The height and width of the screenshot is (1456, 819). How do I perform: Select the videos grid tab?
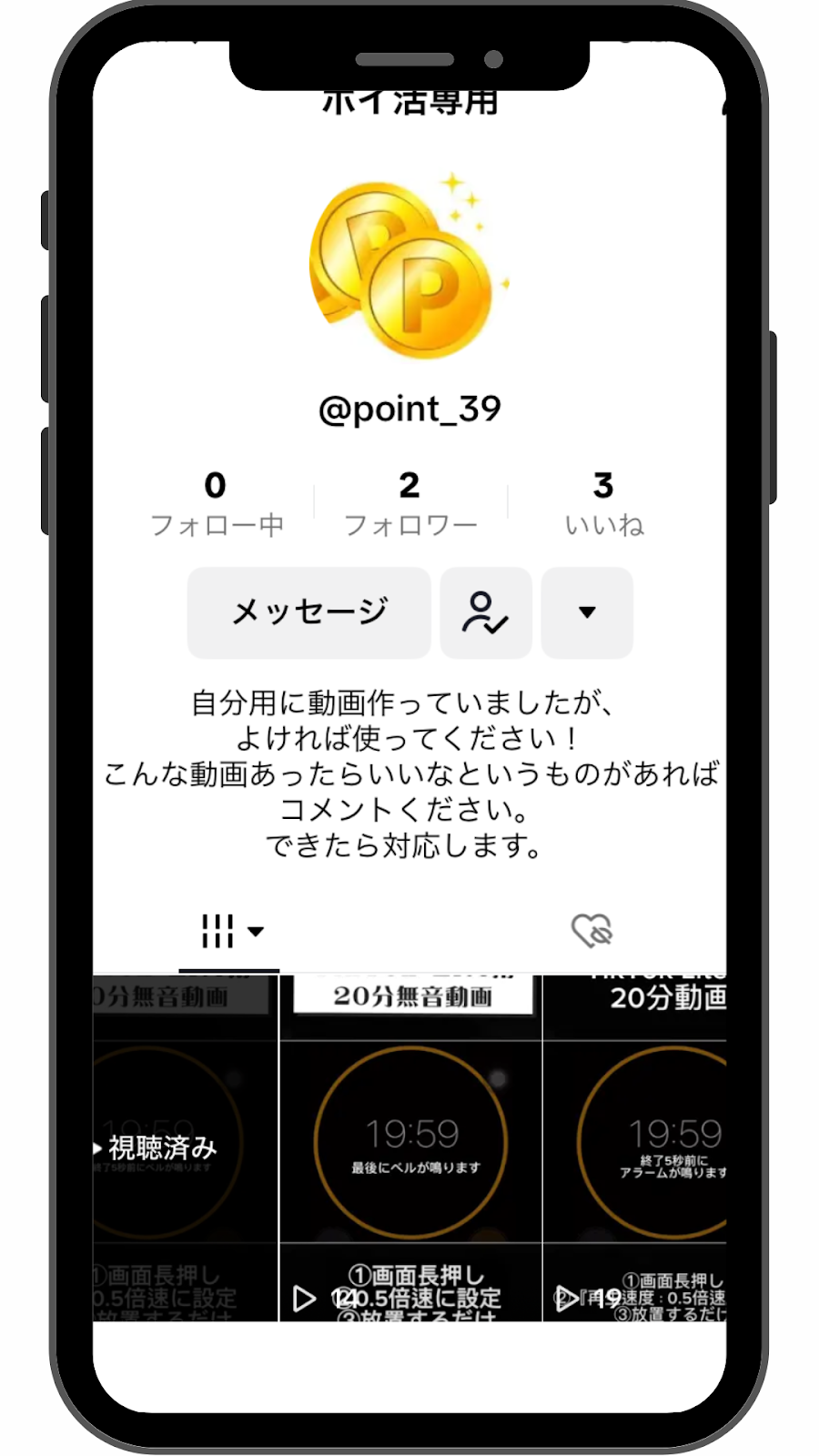click(230, 931)
